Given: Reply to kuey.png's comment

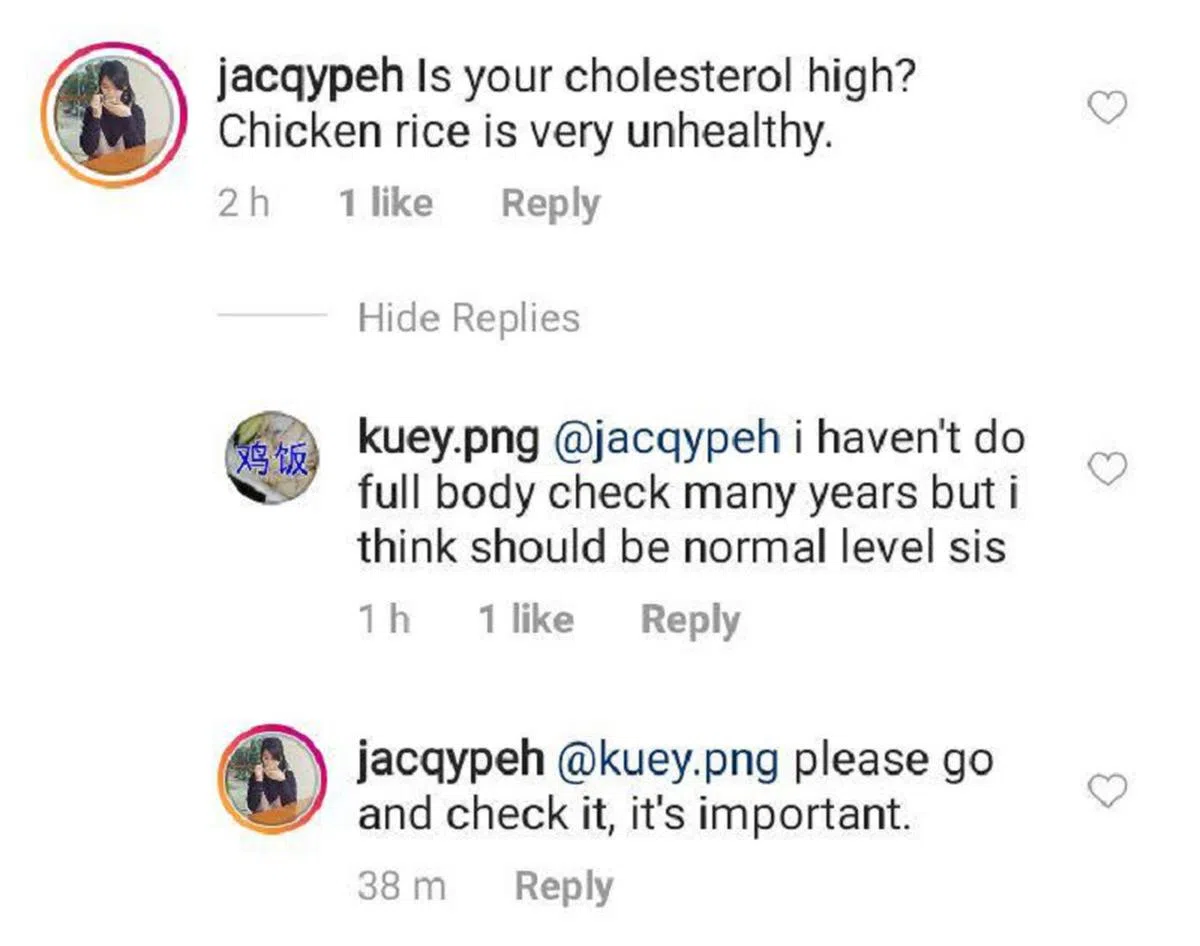Looking at the screenshot, I should coord(690,620).
